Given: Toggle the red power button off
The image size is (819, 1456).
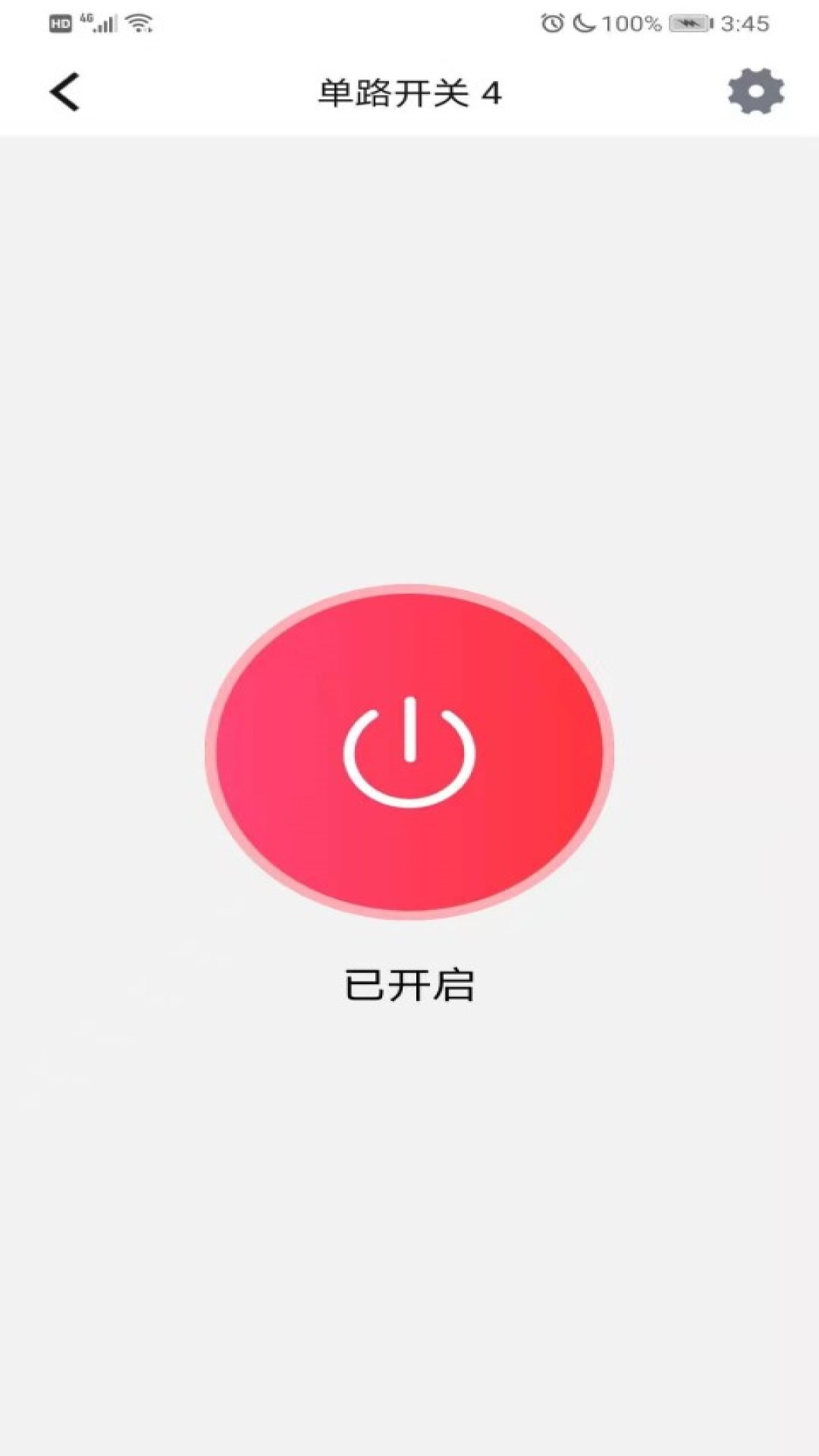Looking at the screenshot, I should tap(409, 751).
